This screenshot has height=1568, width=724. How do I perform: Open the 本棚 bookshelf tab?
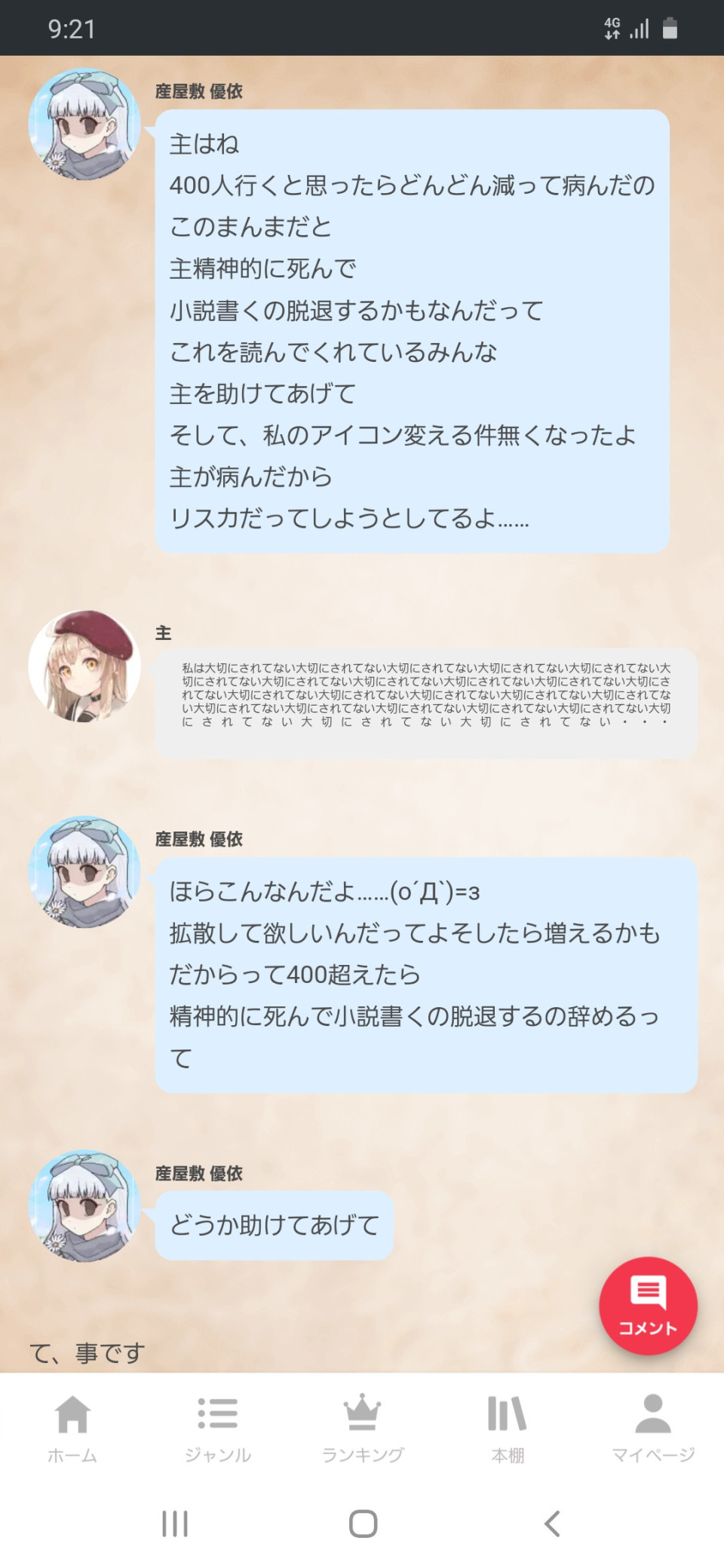point(508,1427)
